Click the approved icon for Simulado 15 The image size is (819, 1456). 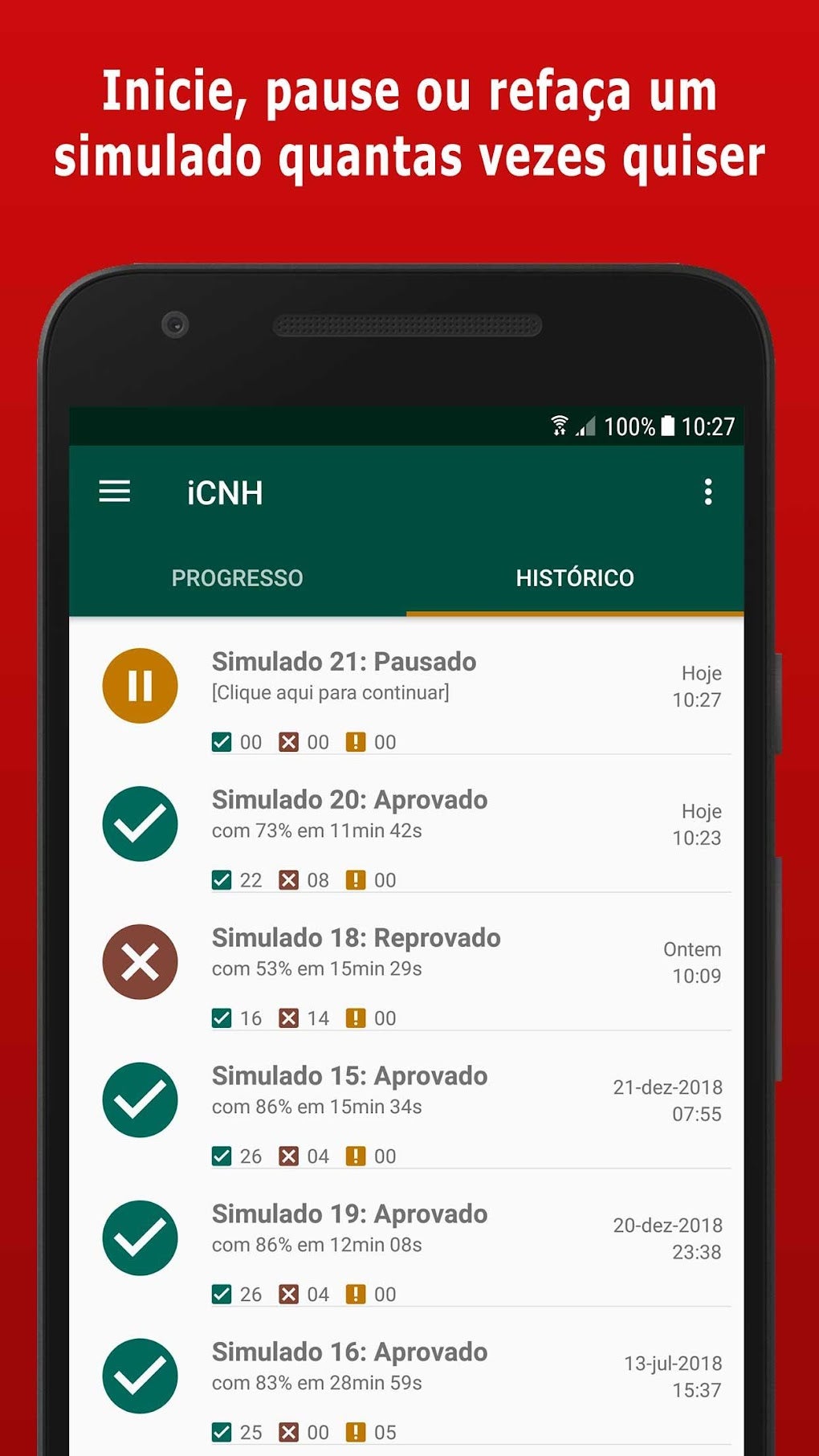coord(139,1100)
